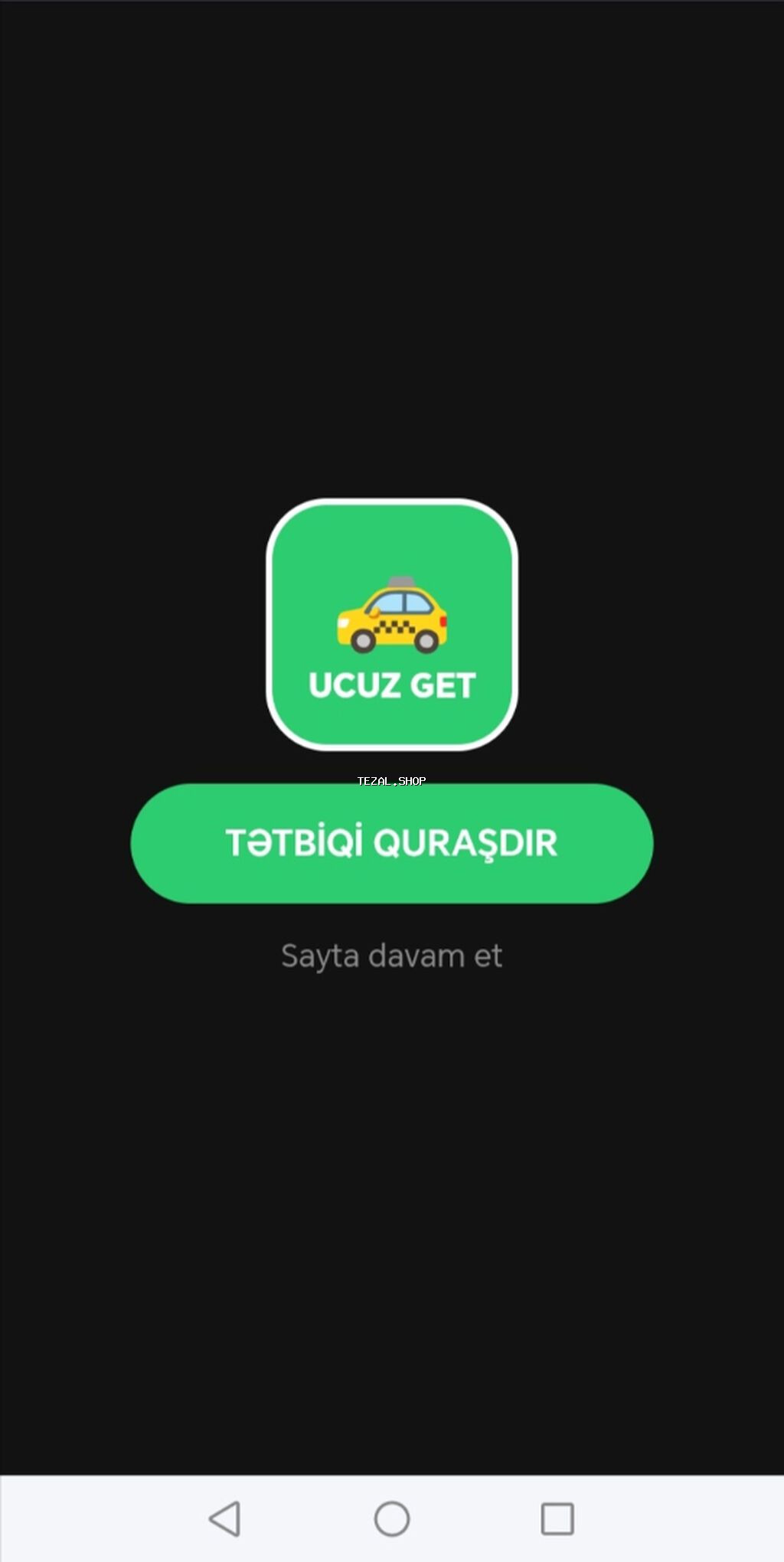Tap the TƏTBİQİ QURAŞDIR install button
The image size is (784, 1562).
pos(391,843)
